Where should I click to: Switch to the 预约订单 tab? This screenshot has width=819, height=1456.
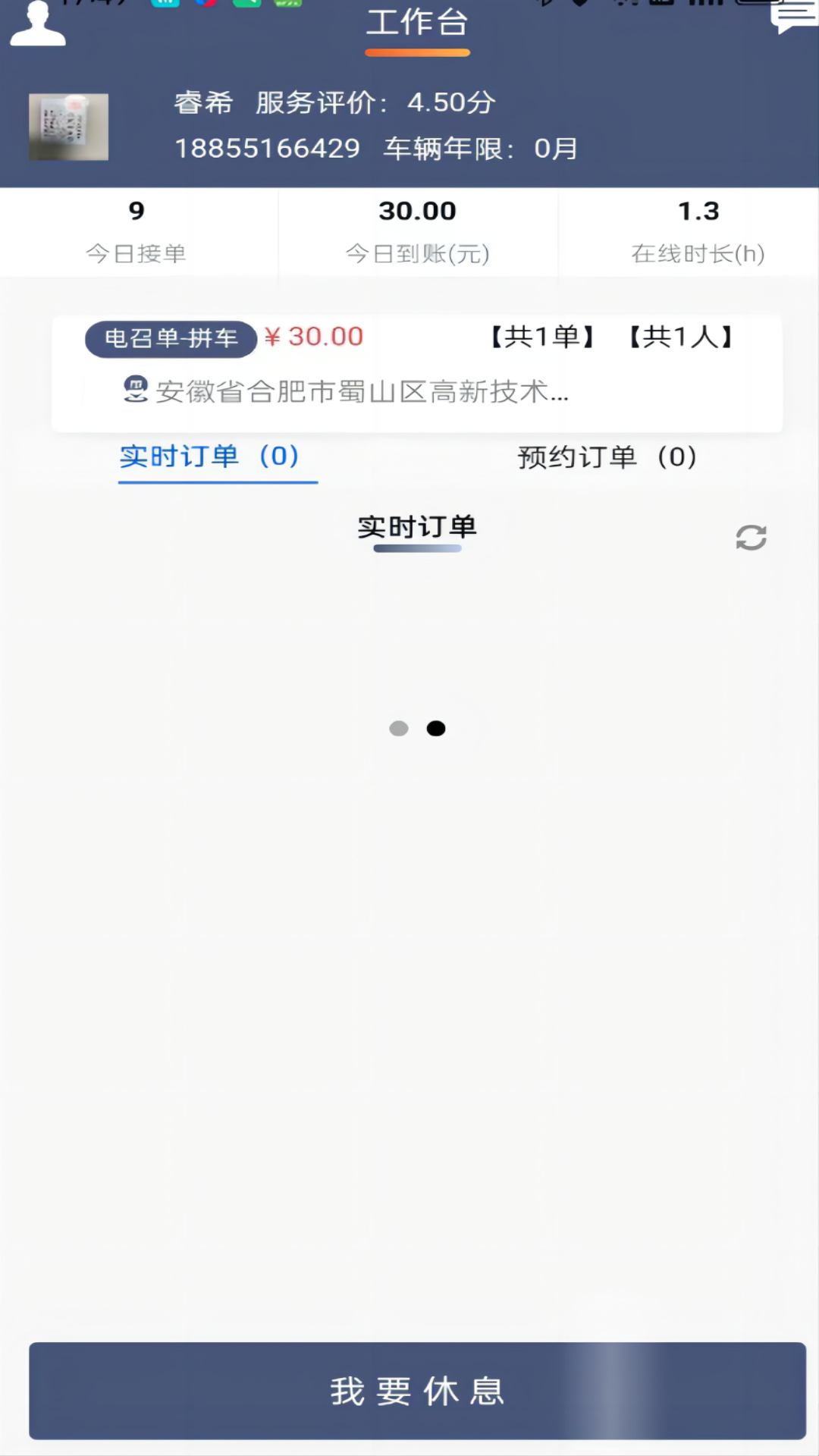tap(606, 457)
